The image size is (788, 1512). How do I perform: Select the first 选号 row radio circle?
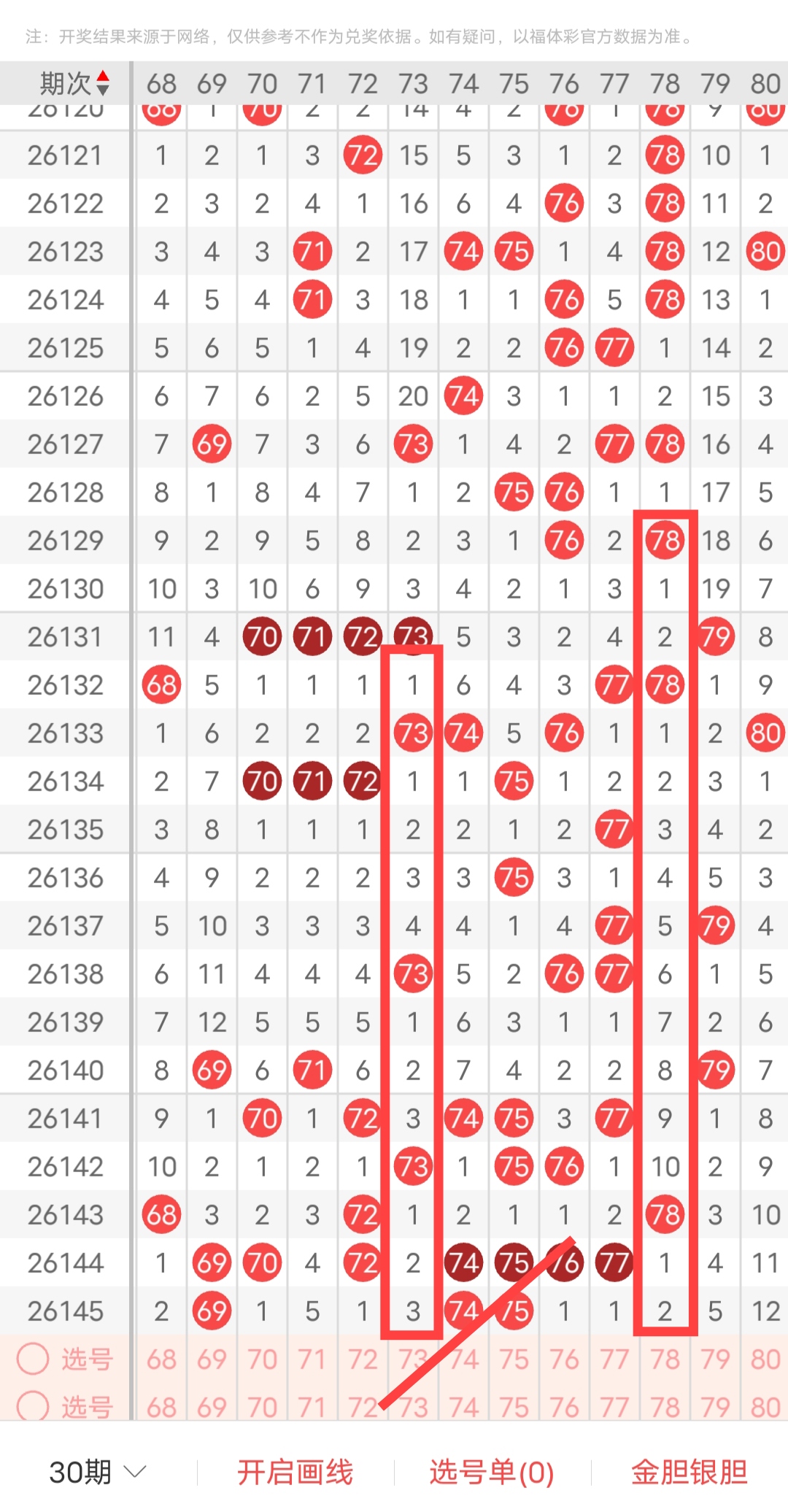tap(33, 1359)
